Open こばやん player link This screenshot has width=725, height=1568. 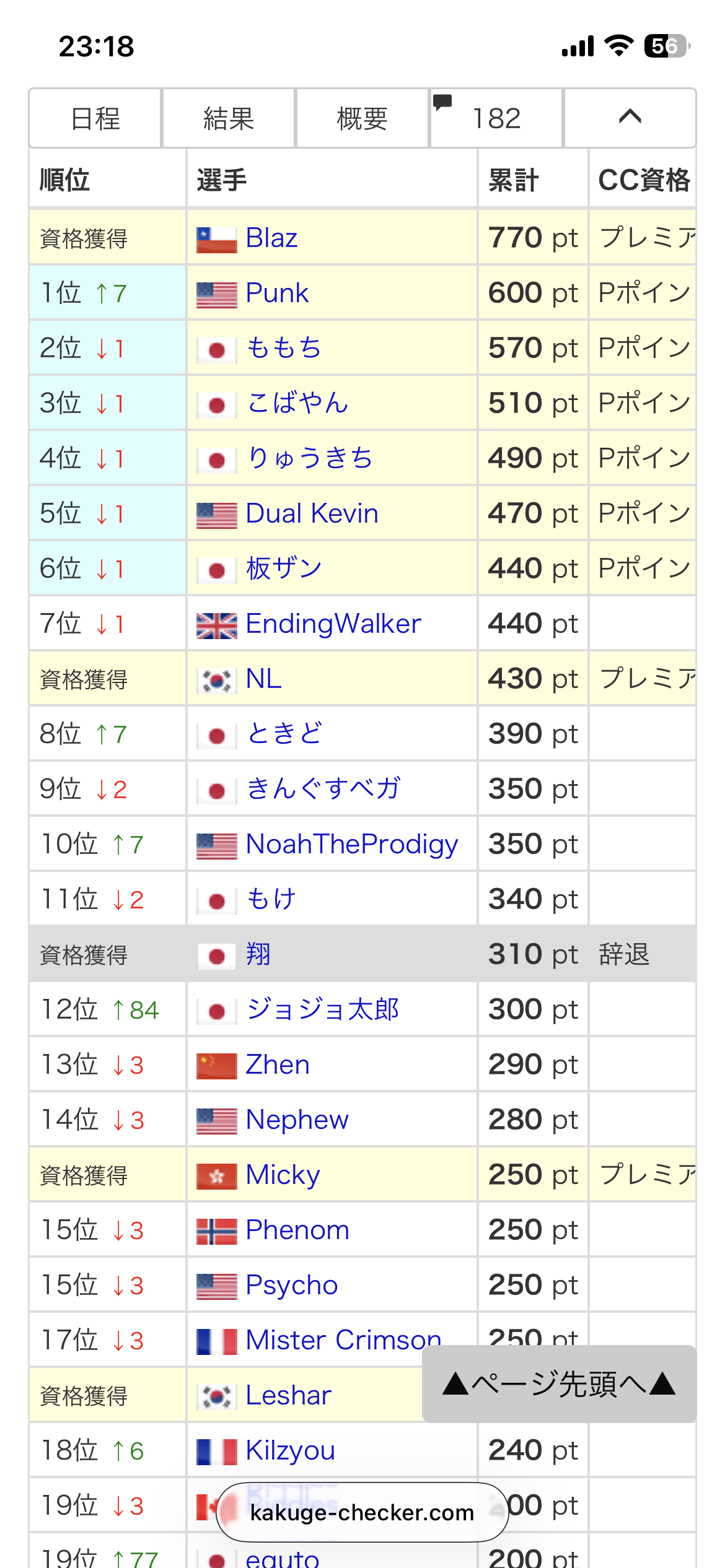click(x=297, y=403)
